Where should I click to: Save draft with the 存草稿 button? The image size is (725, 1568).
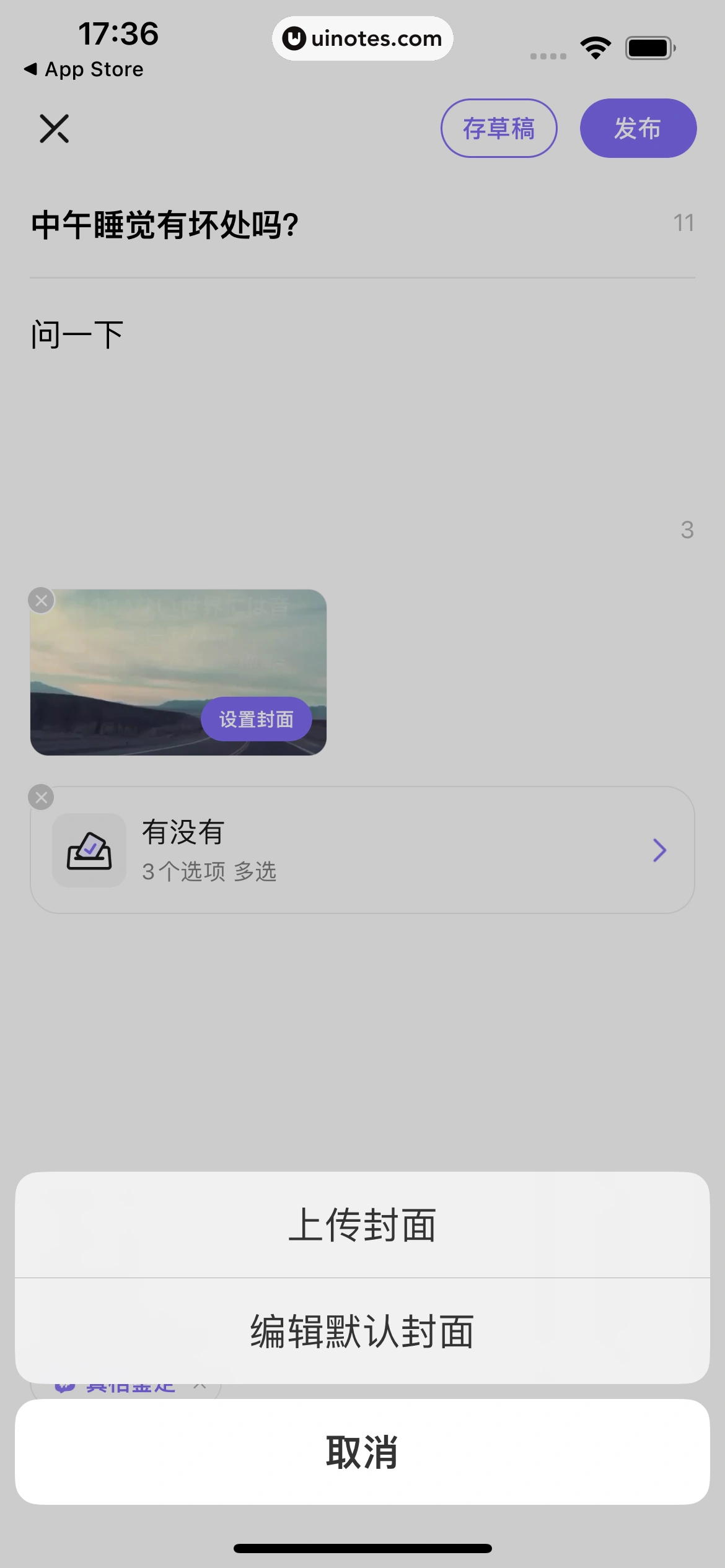[x=498, y=128]
